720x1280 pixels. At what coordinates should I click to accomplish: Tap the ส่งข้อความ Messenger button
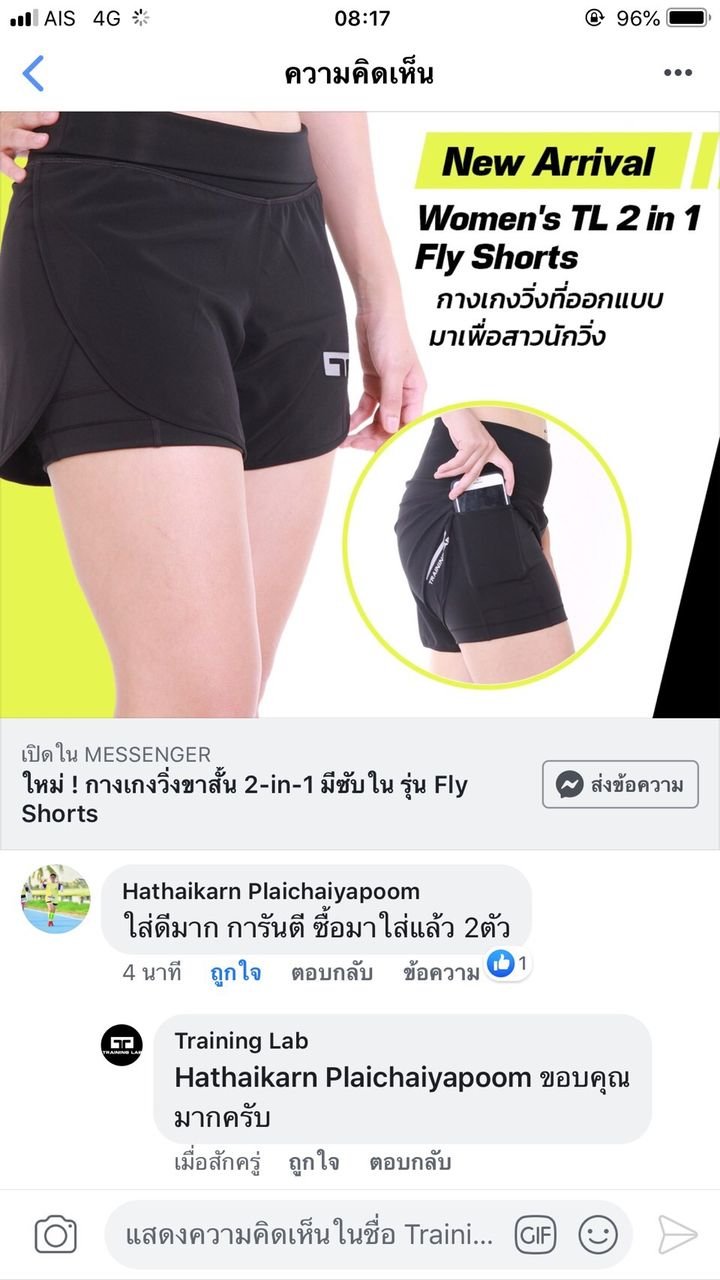pyautogui.click(x=620, y=785)
